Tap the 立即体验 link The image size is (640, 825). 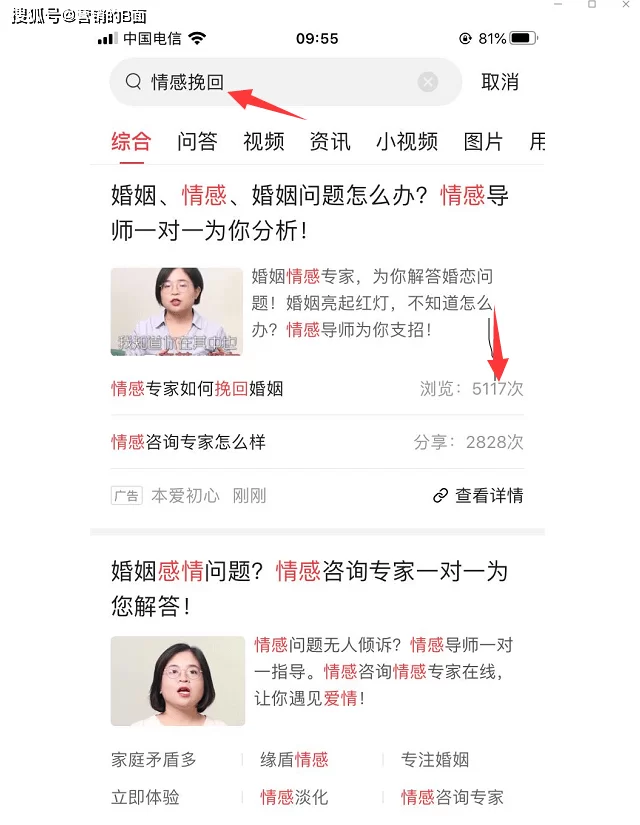click(146, 797)
